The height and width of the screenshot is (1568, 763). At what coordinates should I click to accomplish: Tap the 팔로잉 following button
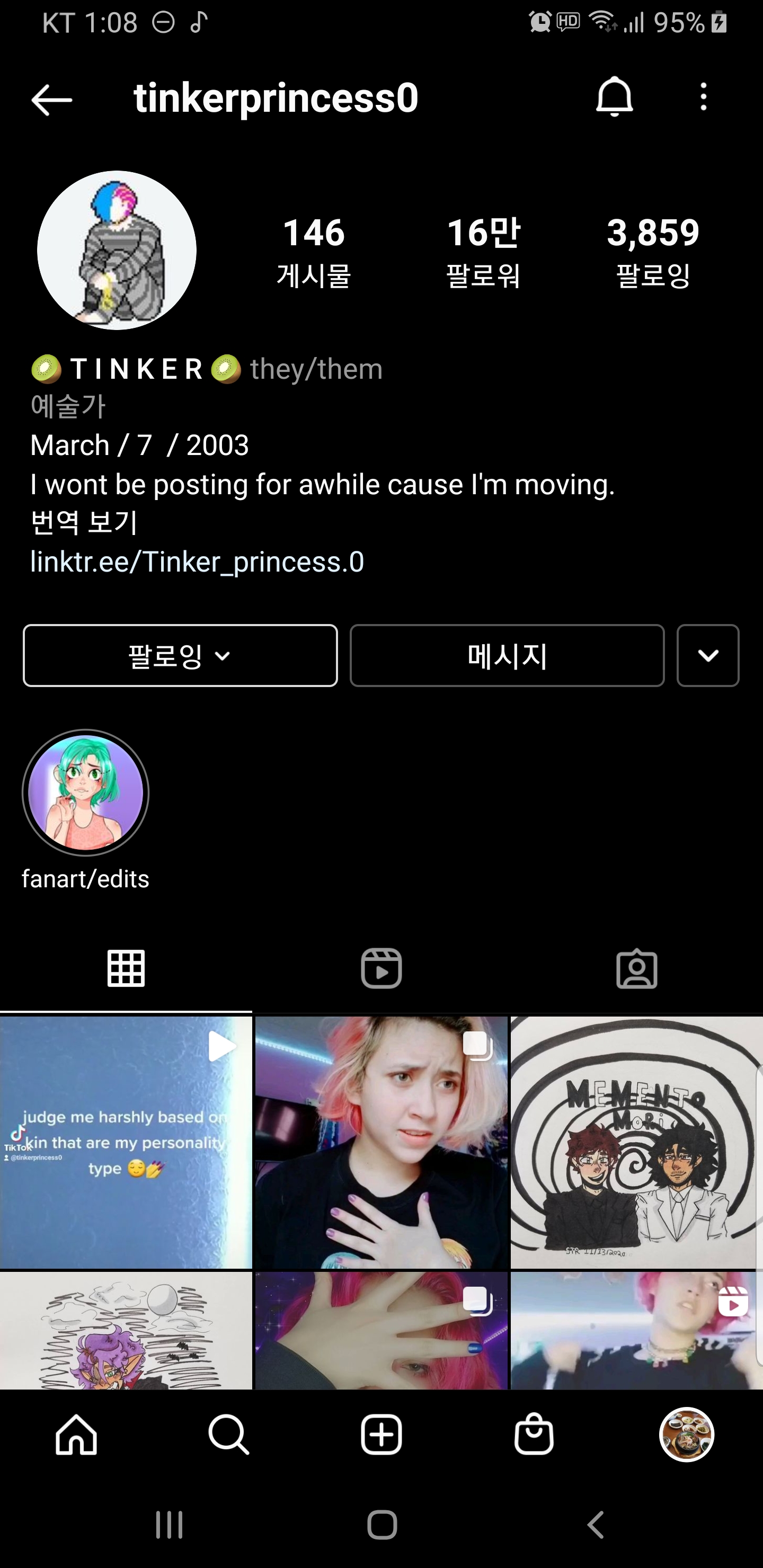click(x=180, y=656)
